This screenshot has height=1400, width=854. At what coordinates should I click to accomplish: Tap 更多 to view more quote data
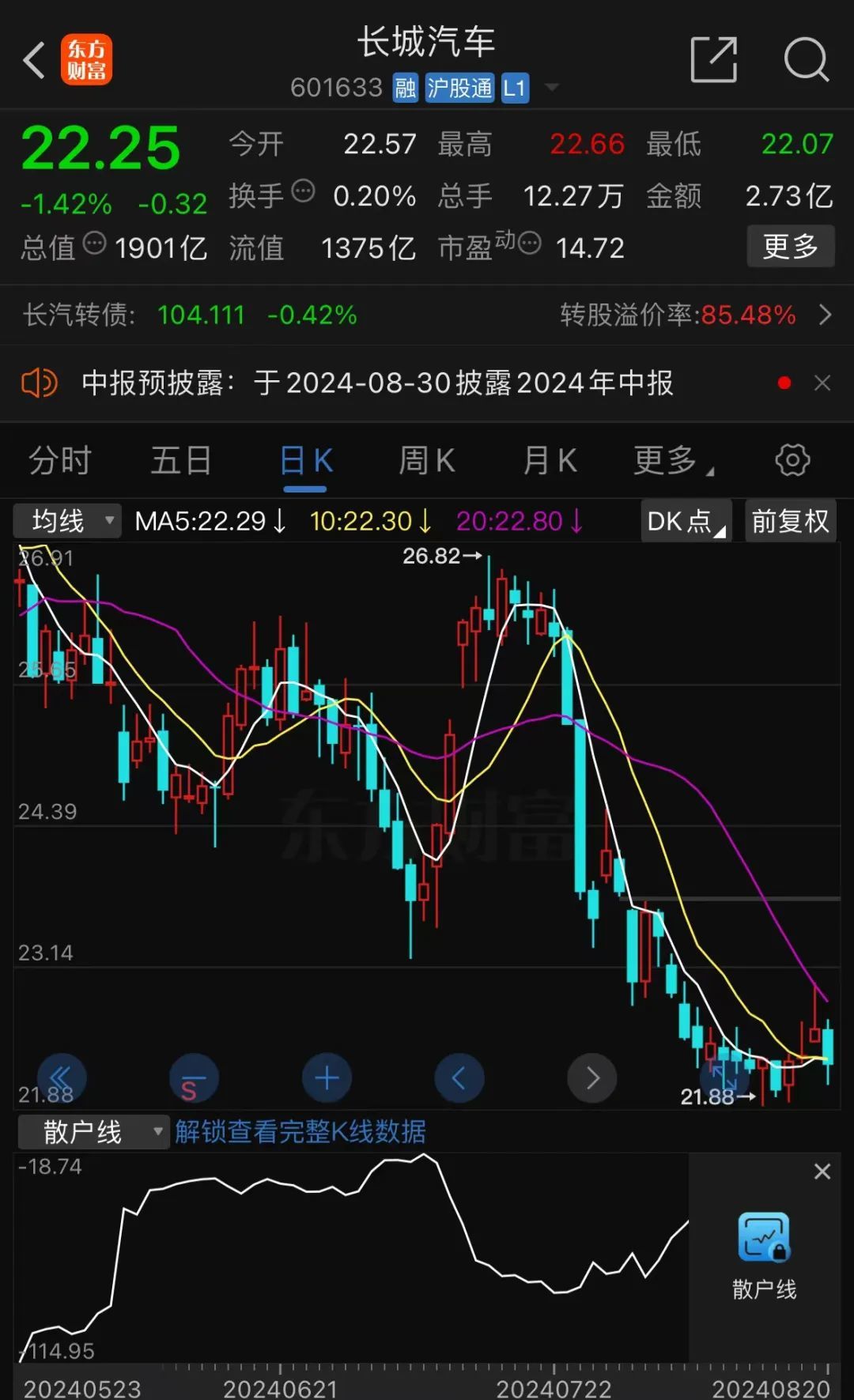[790, 247]
